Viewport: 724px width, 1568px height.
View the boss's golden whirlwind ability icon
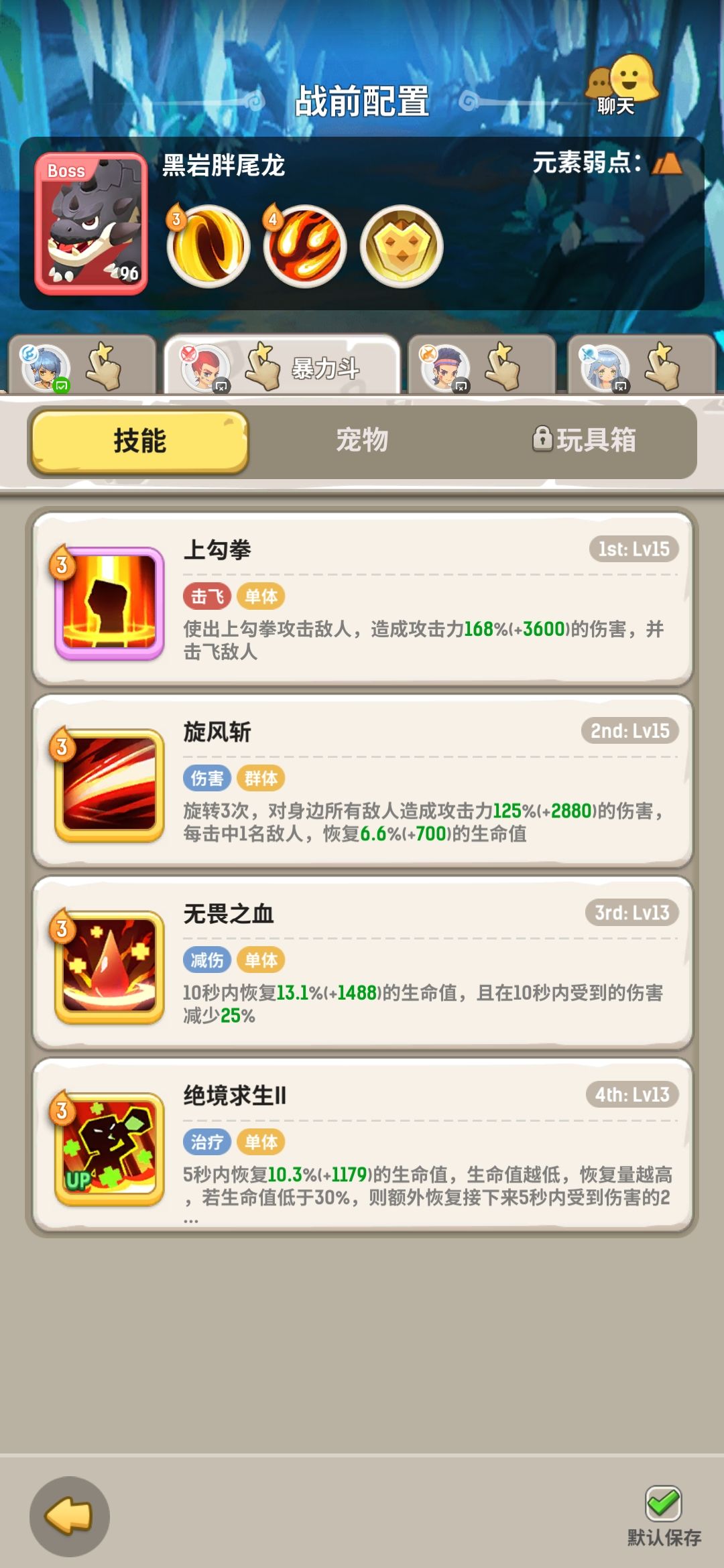click(208, 246)
